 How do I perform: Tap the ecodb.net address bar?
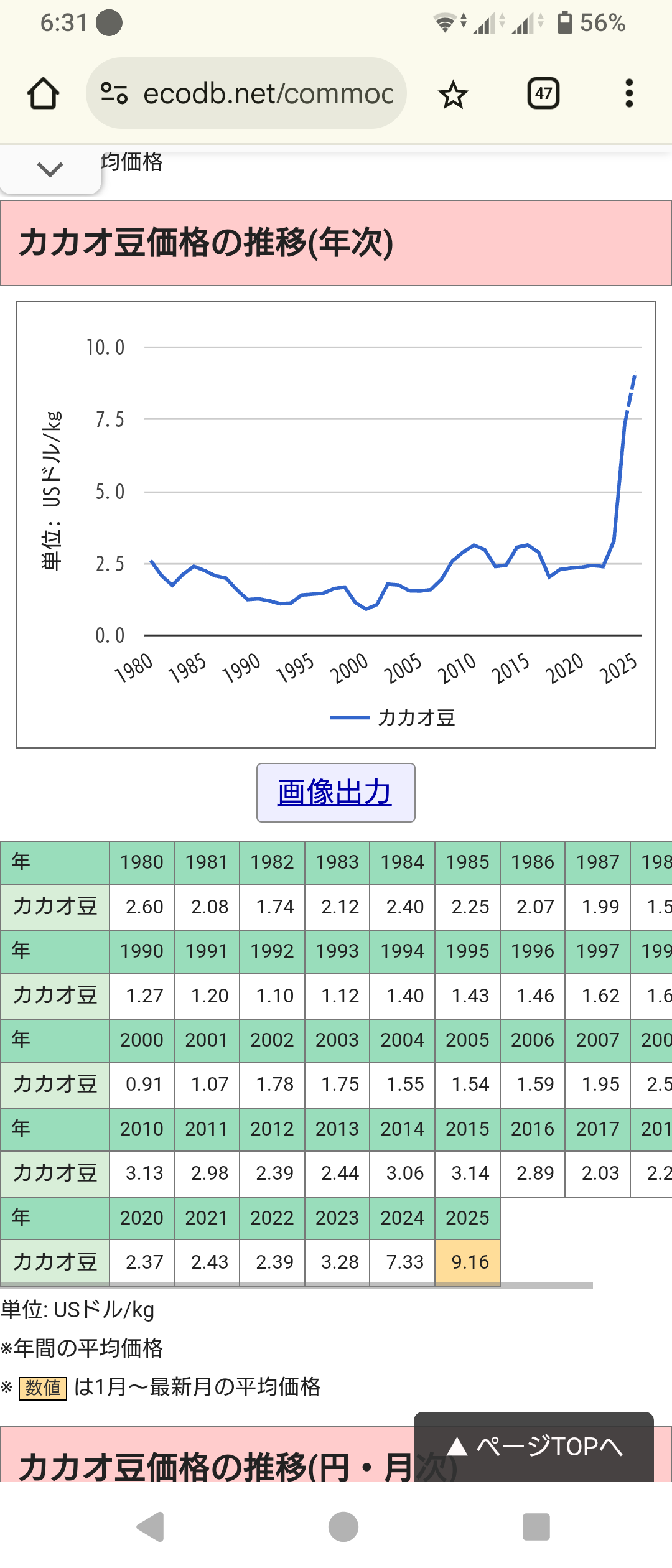(268, 94)
